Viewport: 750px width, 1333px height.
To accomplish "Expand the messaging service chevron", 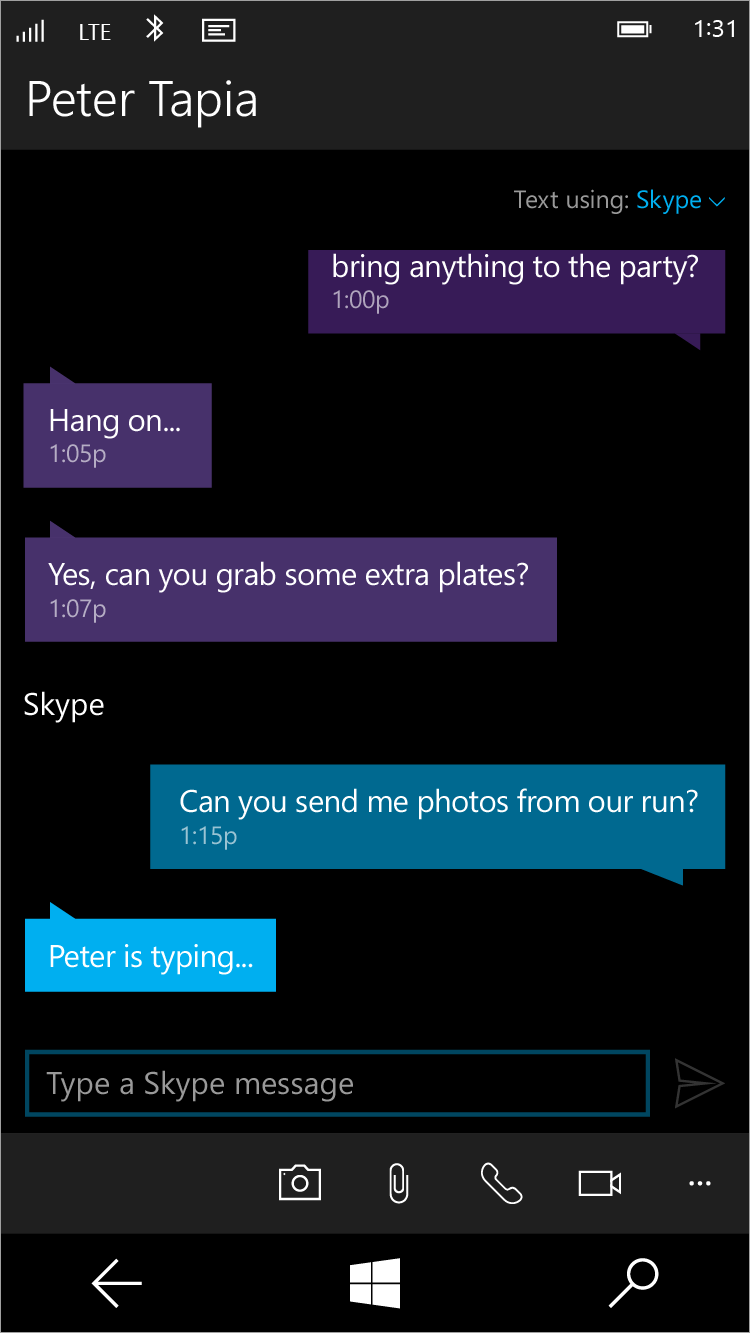I will point(716,200).
